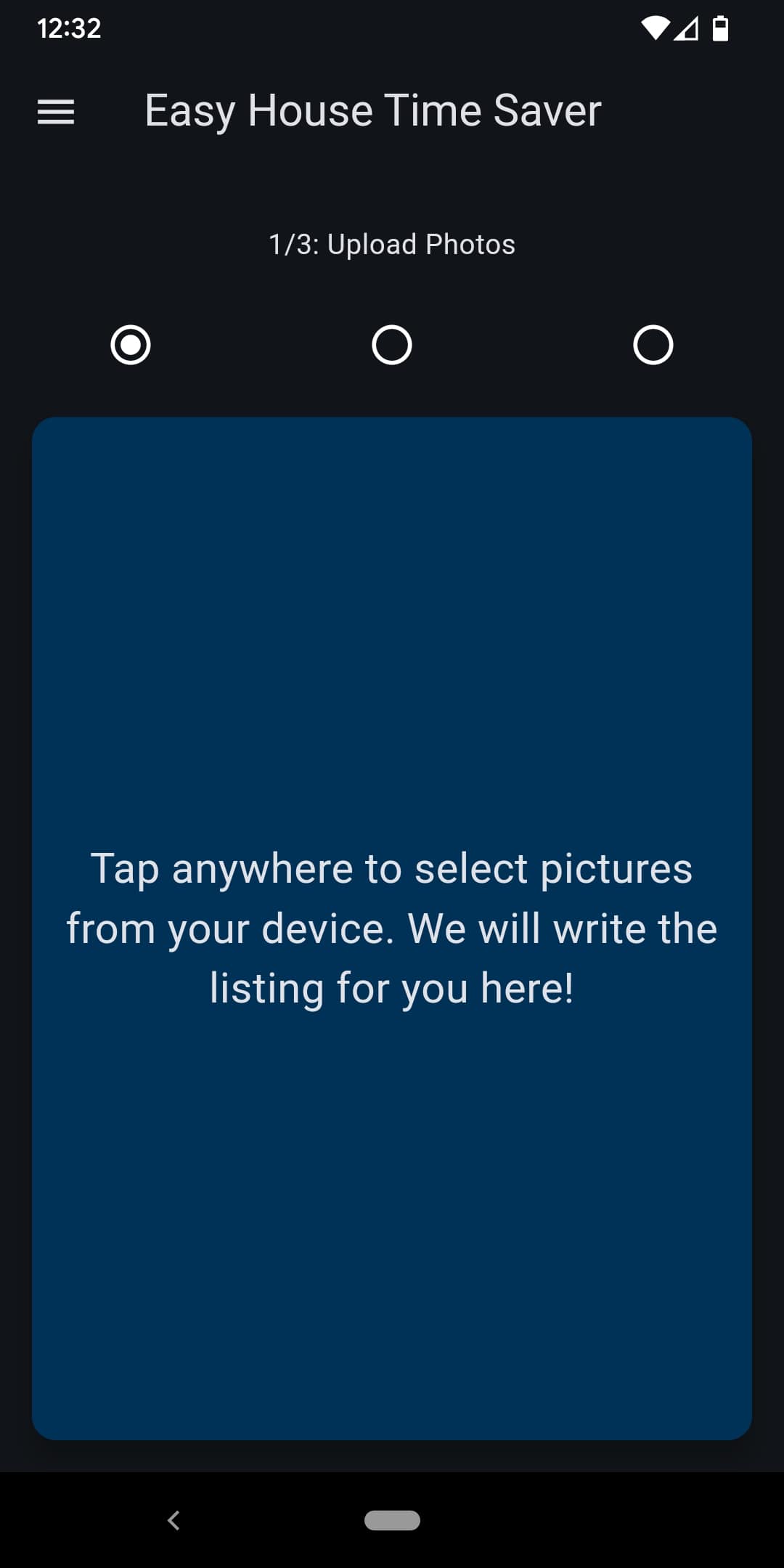Screen dimensions: 784x1568
Task: Select the second step radio button
Action: [392, 345]
